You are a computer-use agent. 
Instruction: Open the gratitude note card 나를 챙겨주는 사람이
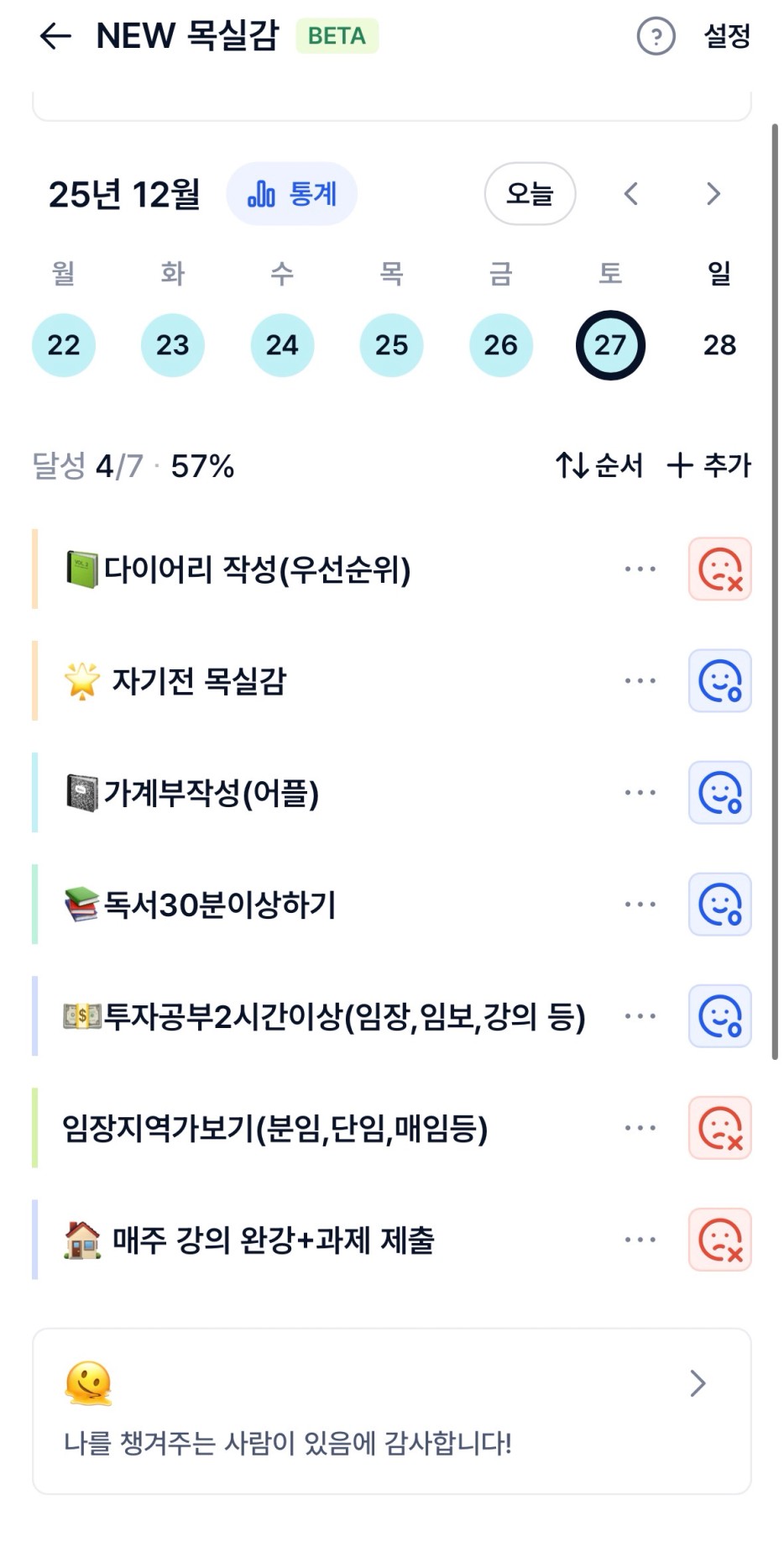click(x=391, y=1411)
